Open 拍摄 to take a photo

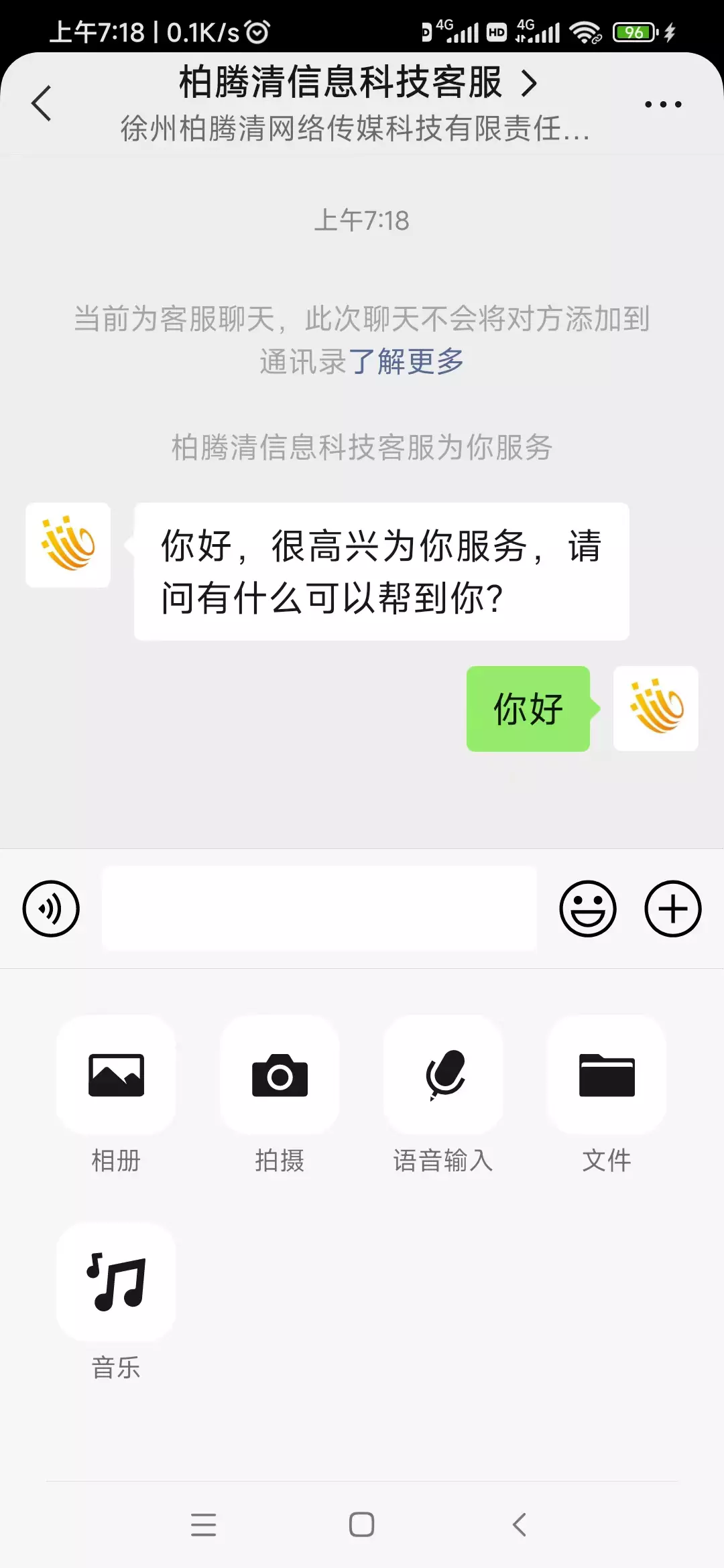[x=280, y=1075]
